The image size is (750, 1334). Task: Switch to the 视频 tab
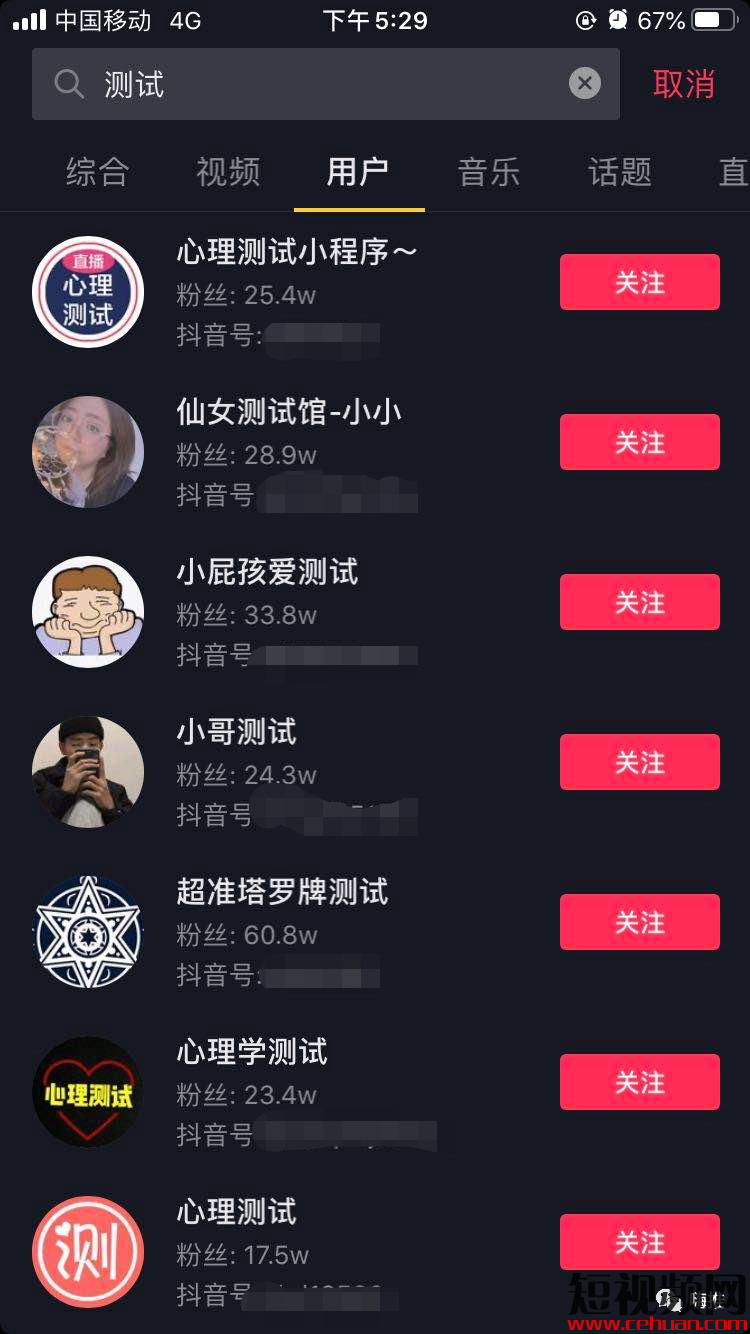[228, 172]
